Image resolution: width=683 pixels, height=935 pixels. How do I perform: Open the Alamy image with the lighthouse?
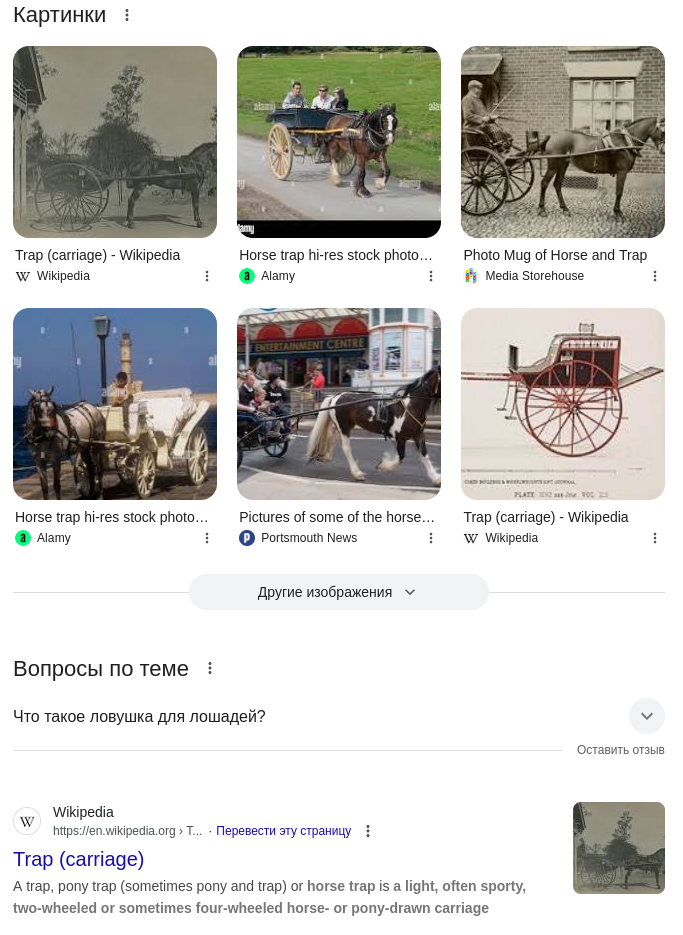[115, 404]
